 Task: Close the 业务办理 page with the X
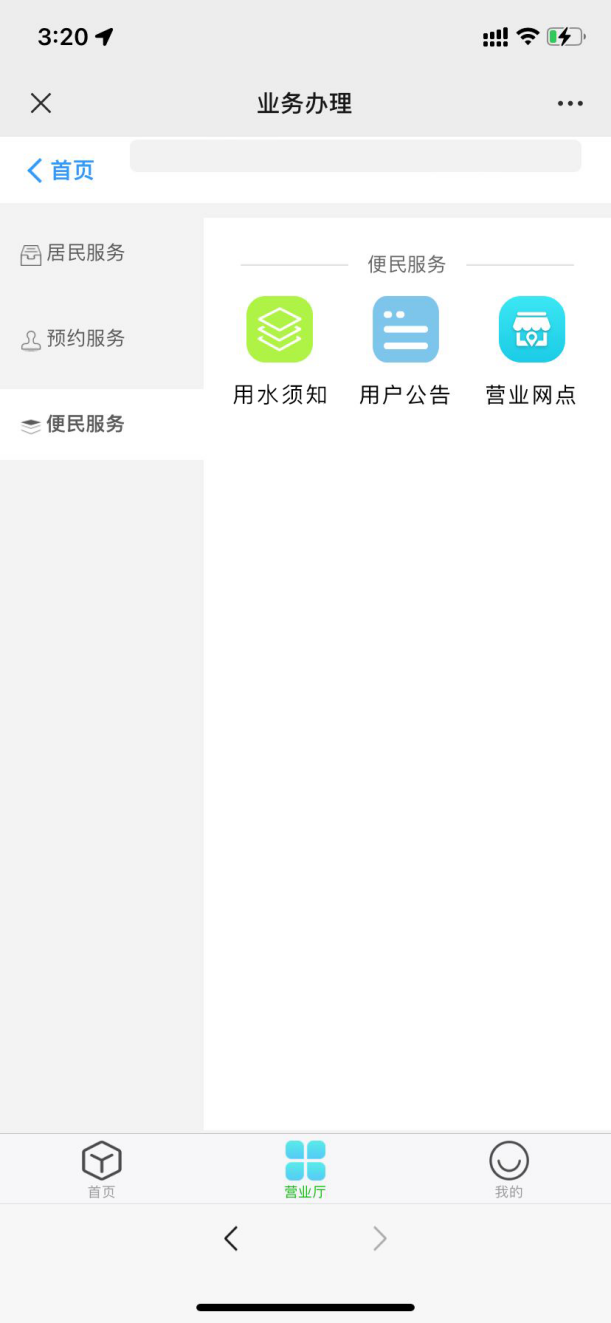click(x=41, y=103)
